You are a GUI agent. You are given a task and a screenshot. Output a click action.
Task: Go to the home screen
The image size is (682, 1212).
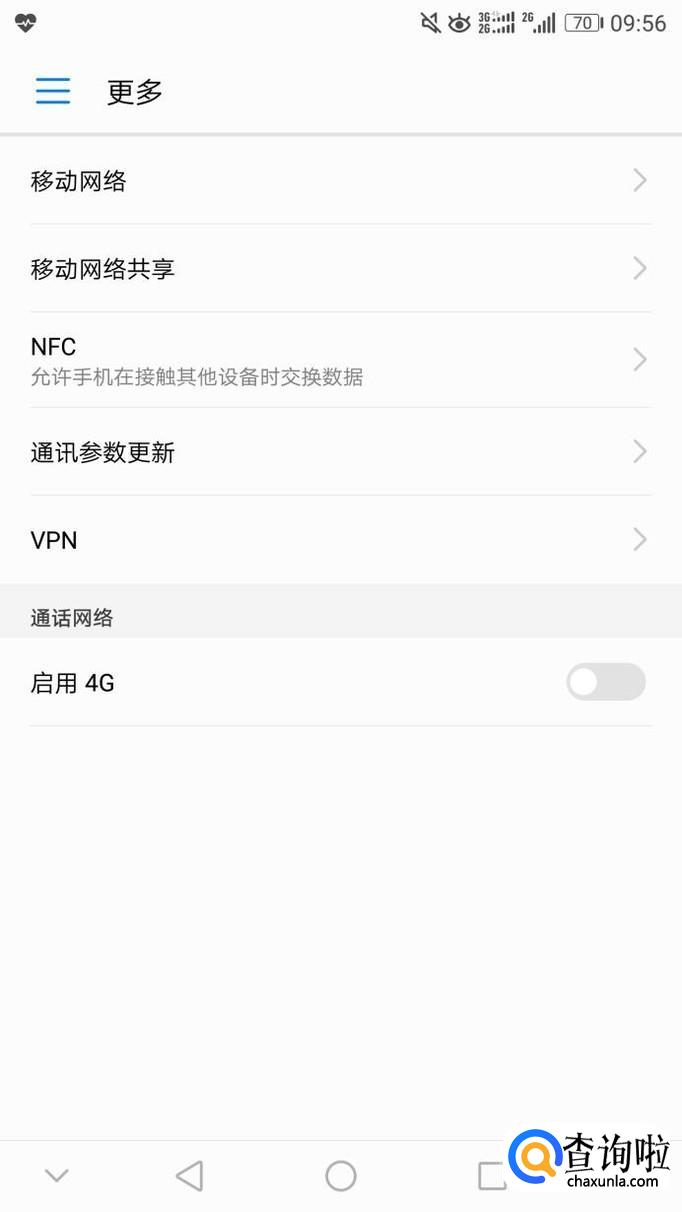click(341, 1176)
